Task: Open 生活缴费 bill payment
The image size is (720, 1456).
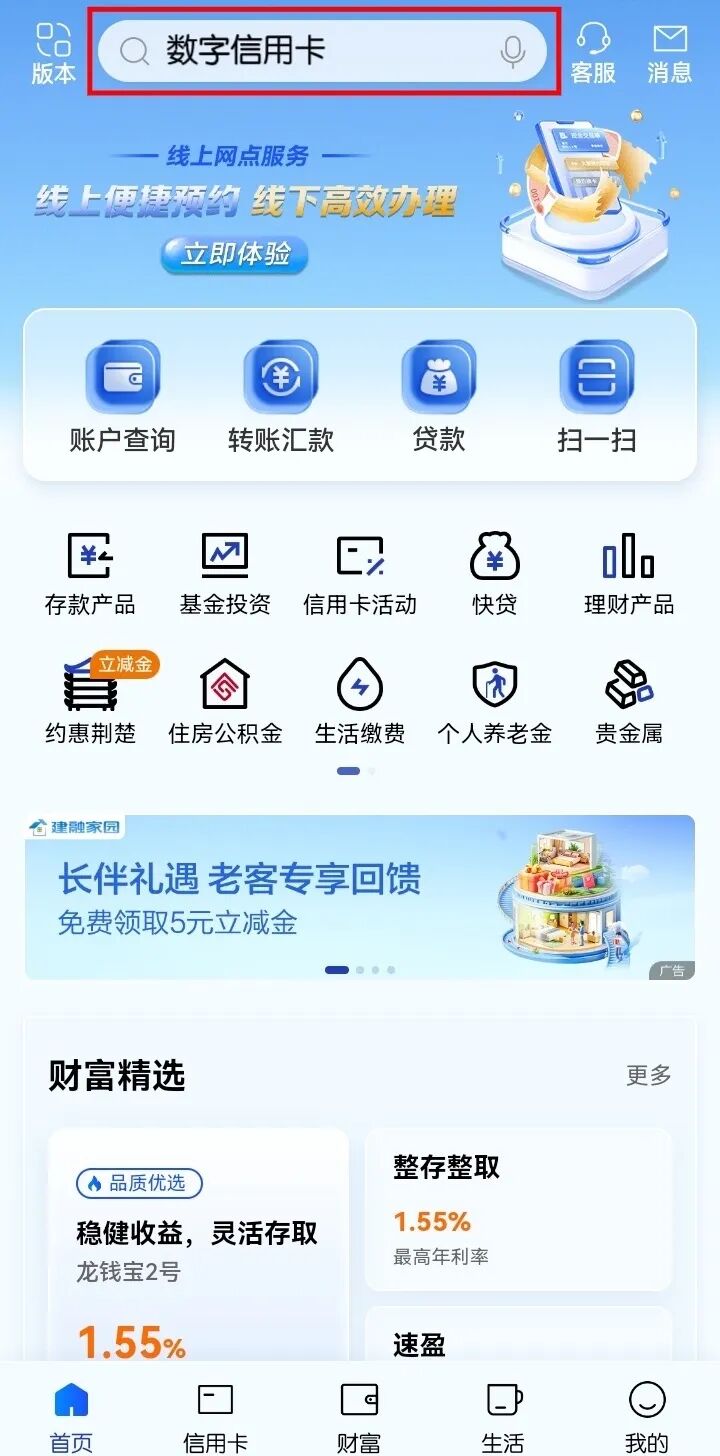Action: [360, 702]
